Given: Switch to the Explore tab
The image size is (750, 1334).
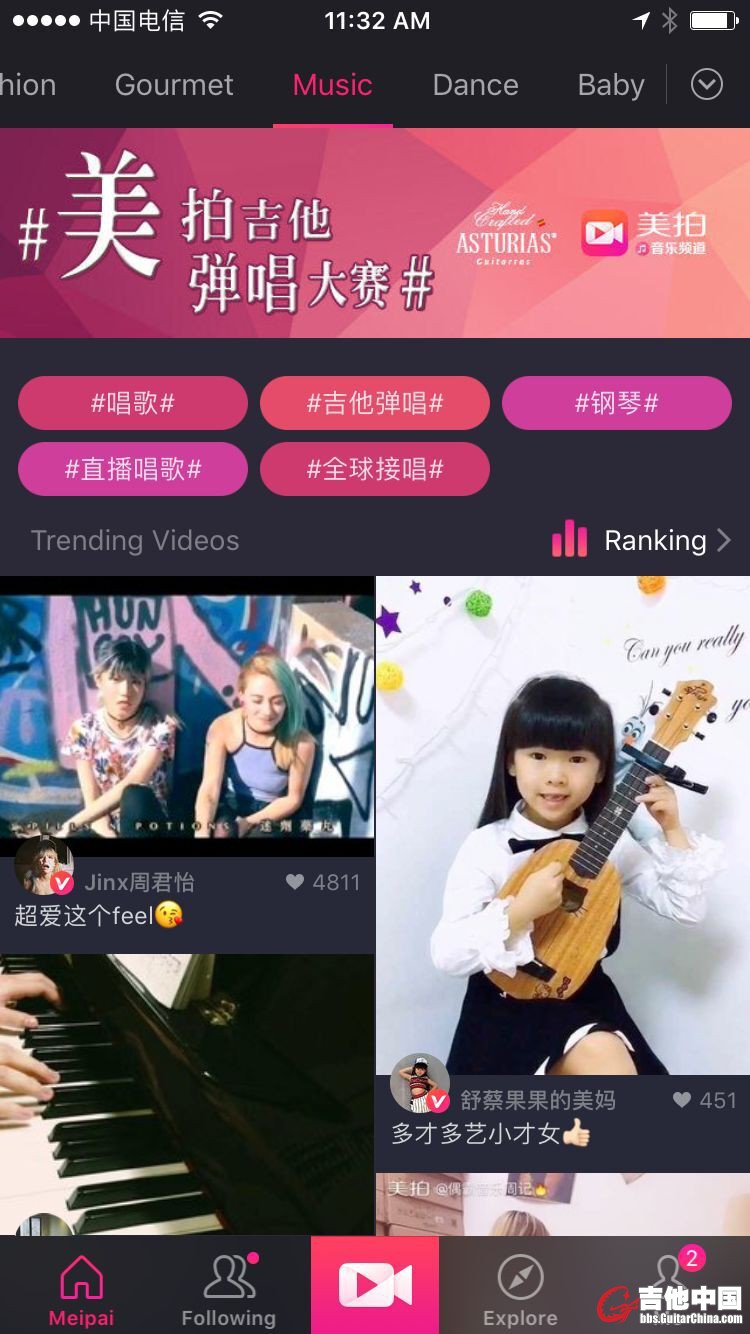Looking at the screenshot, I should point(520,1290).
